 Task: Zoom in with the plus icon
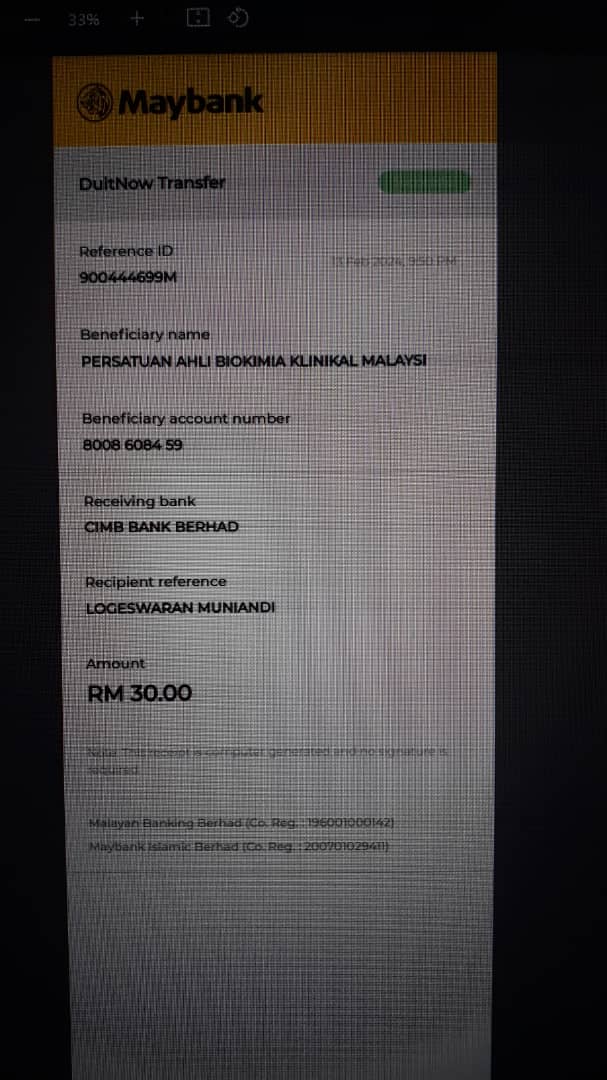[138, 18]
